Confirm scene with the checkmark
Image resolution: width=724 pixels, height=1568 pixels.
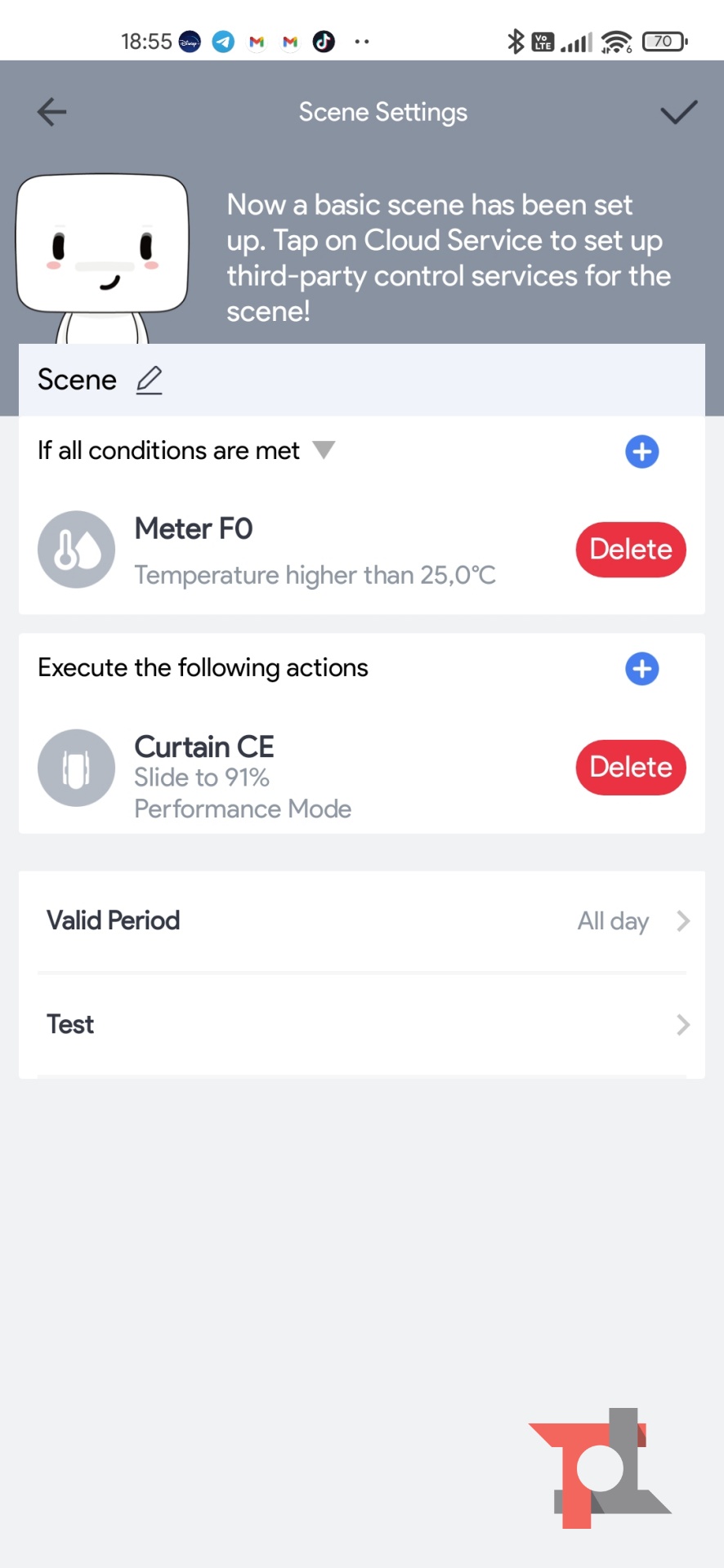click(x=678, y=112)
